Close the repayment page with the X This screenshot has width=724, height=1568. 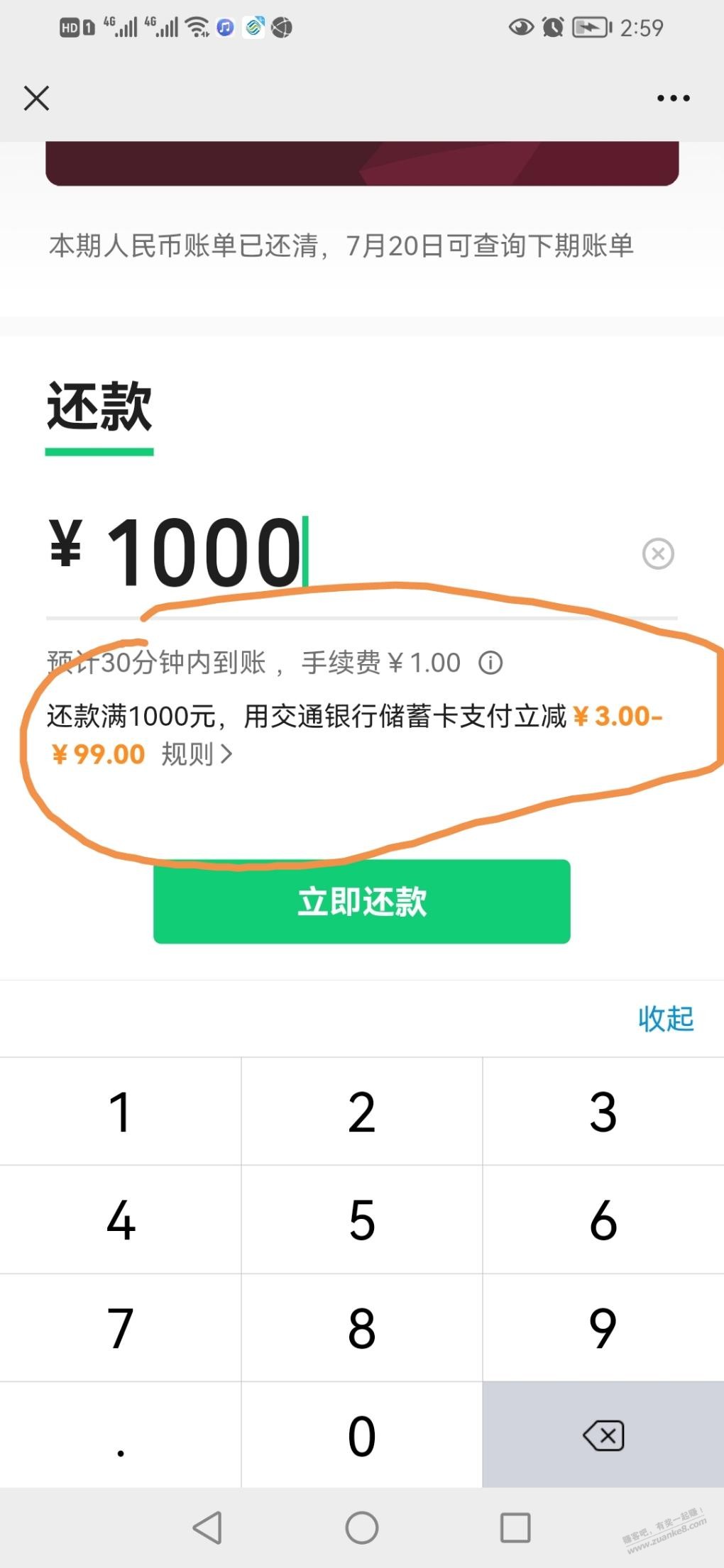tap(36, 98)
